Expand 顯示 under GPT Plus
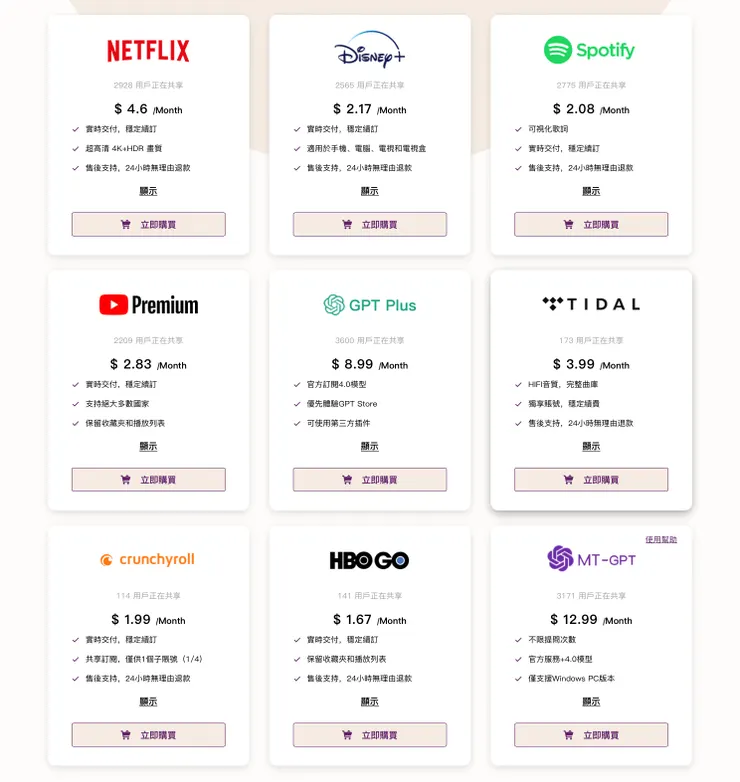This screenshot has width=740, height=782. pos(369,447)
